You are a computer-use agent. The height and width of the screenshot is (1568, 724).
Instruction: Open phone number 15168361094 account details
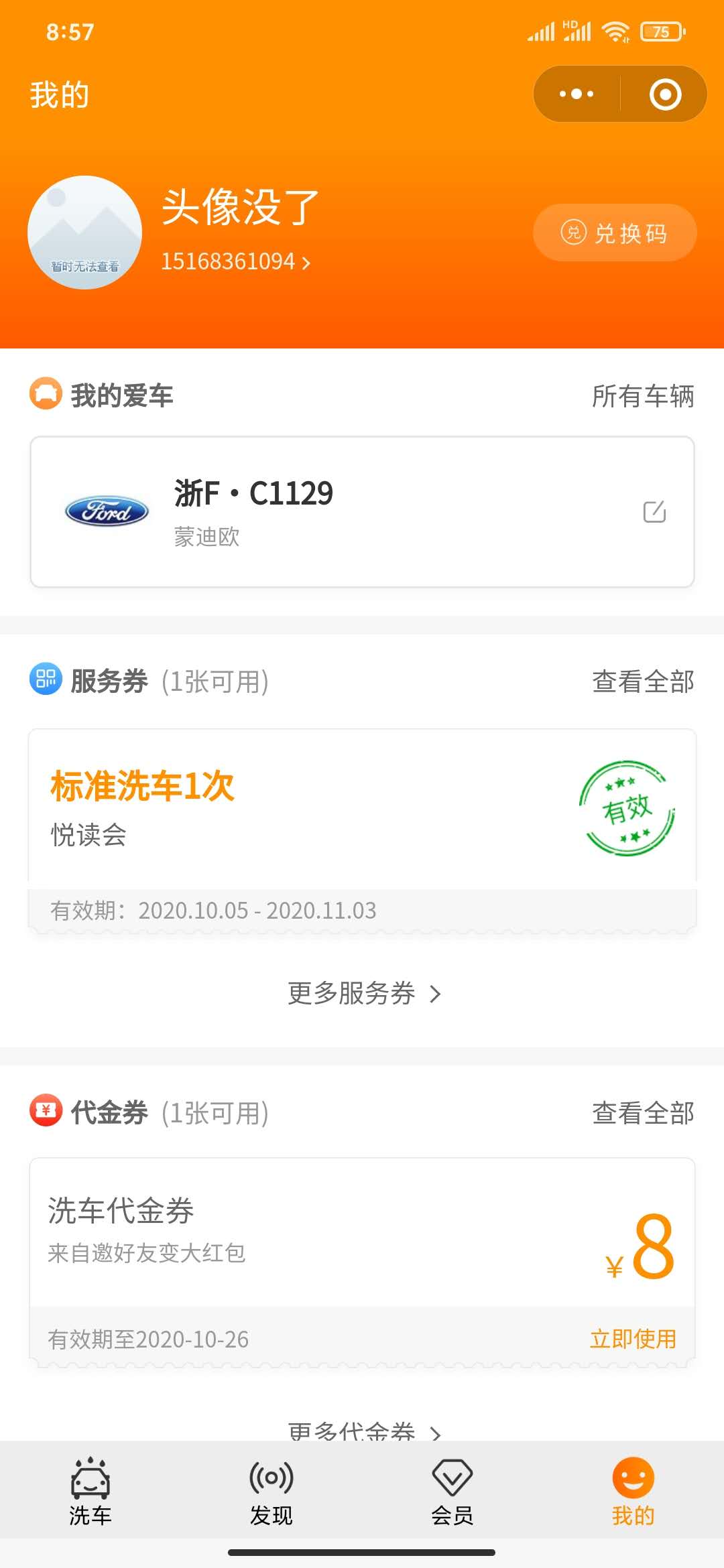point(235,261)
